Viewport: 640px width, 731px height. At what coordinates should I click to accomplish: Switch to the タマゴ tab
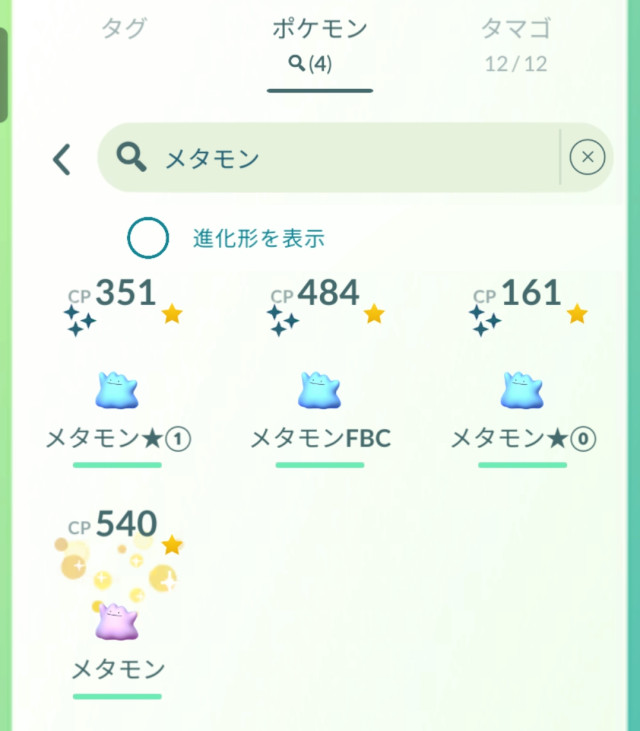pyautogui.click(x=518, y=40)
